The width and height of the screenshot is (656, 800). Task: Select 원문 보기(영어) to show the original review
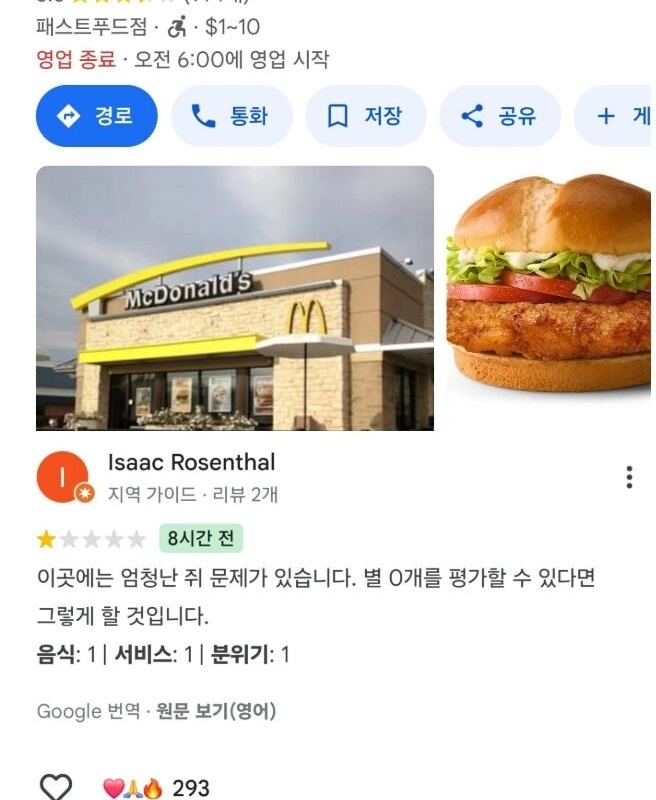pyautogui.click(x=216, y=711)
